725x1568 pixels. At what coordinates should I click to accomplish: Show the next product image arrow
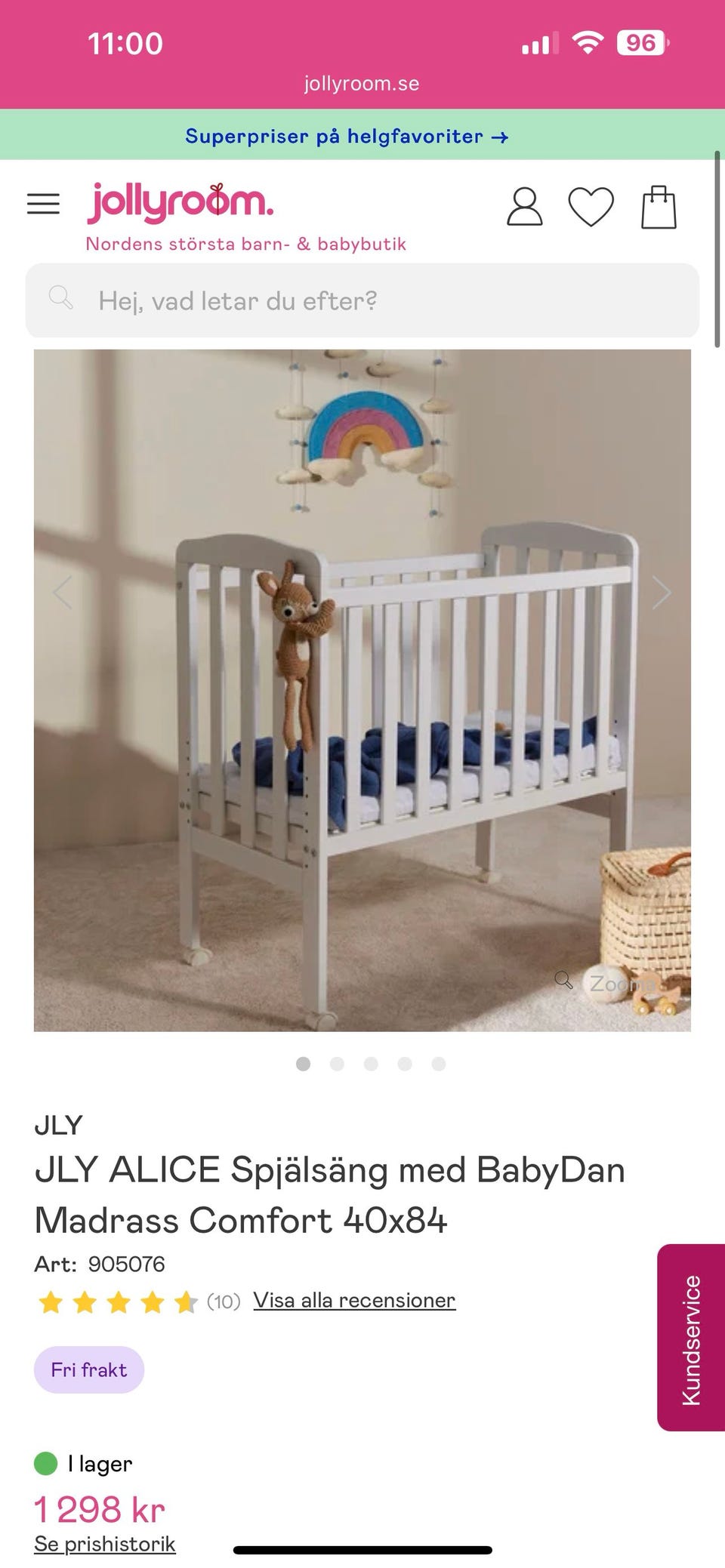(x=661, y=593)
